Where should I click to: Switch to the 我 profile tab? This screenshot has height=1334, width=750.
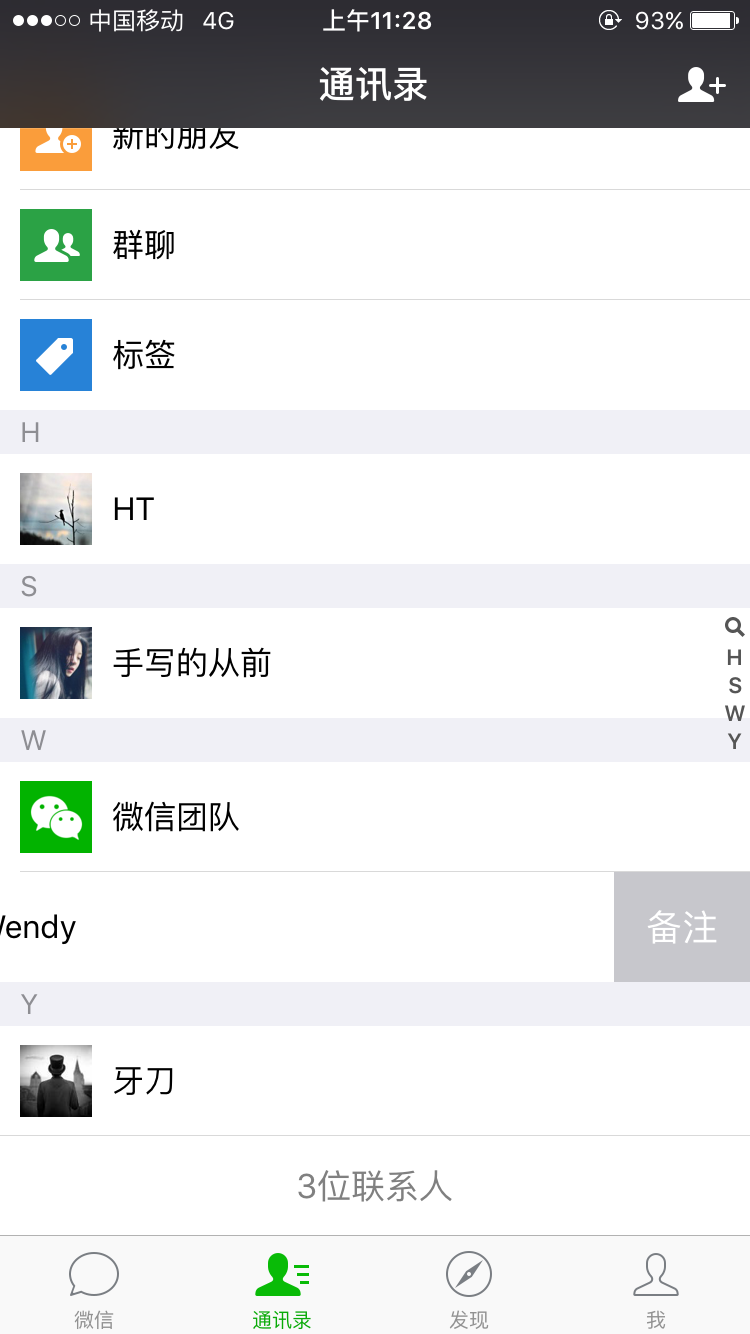[x=655, y=1288]
